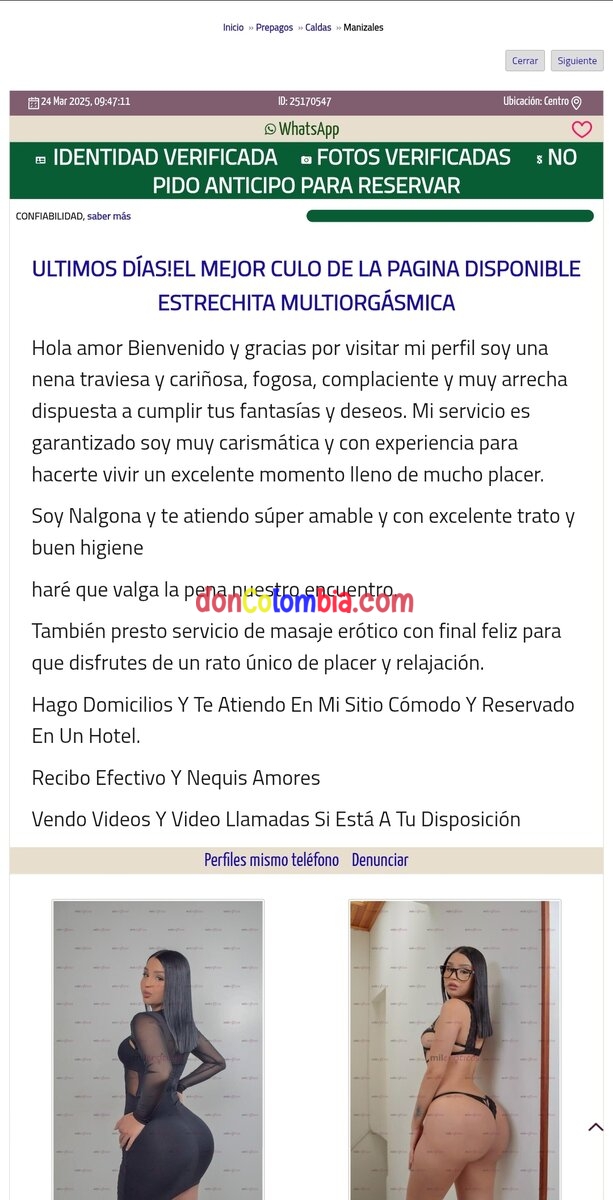Contact via the WhatsApp link
Image resolution: width=613 pixels, height=1200 pixels.
(302, 129)
